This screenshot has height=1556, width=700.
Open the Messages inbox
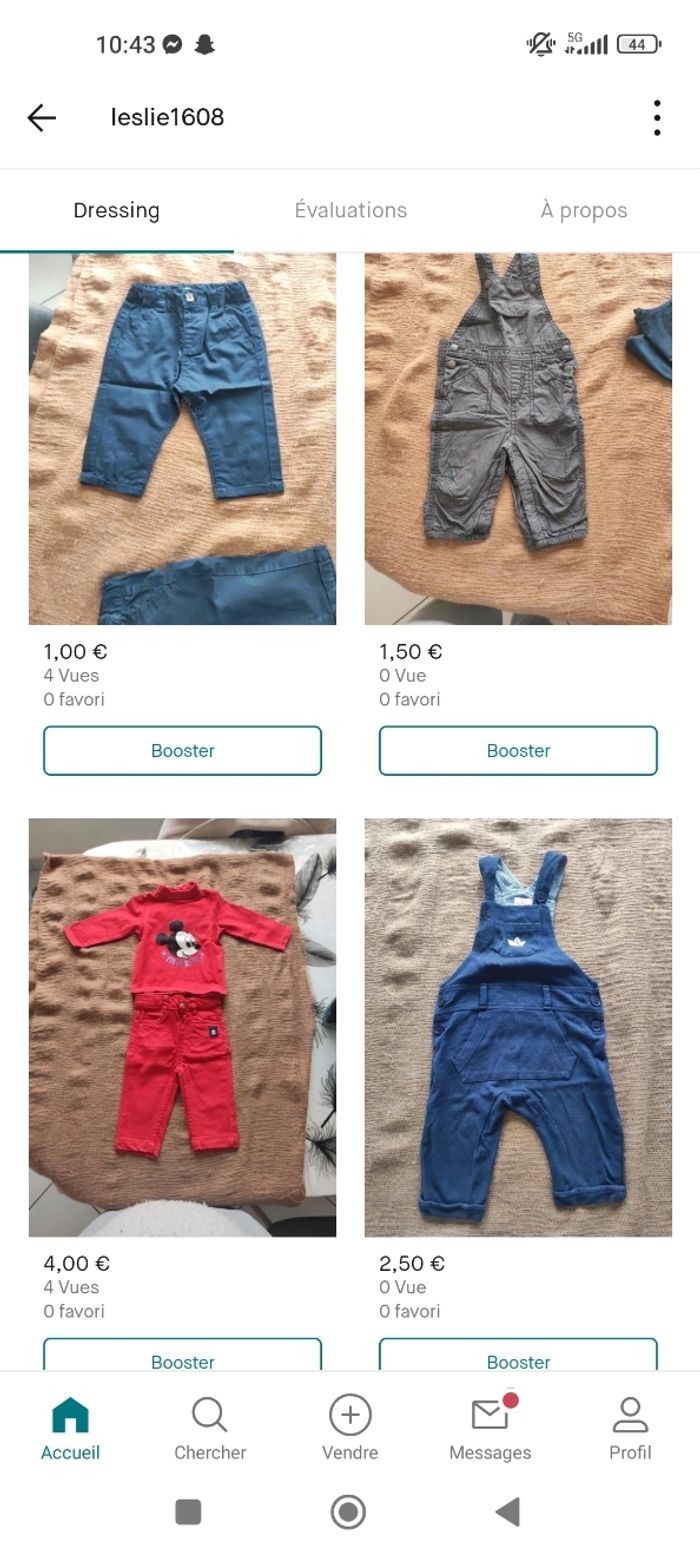click(490, 1429)
